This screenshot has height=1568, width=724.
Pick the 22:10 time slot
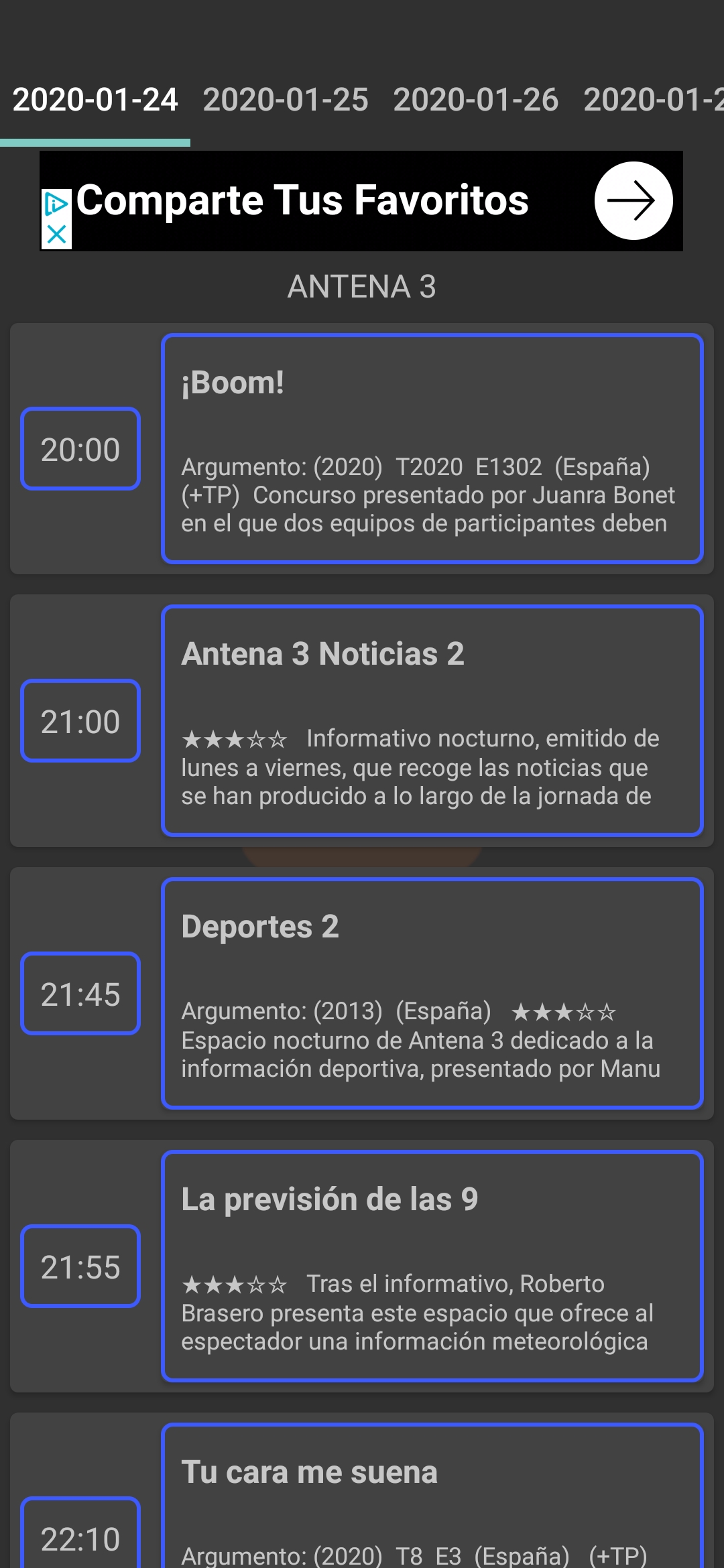(x=80, y=1536)
